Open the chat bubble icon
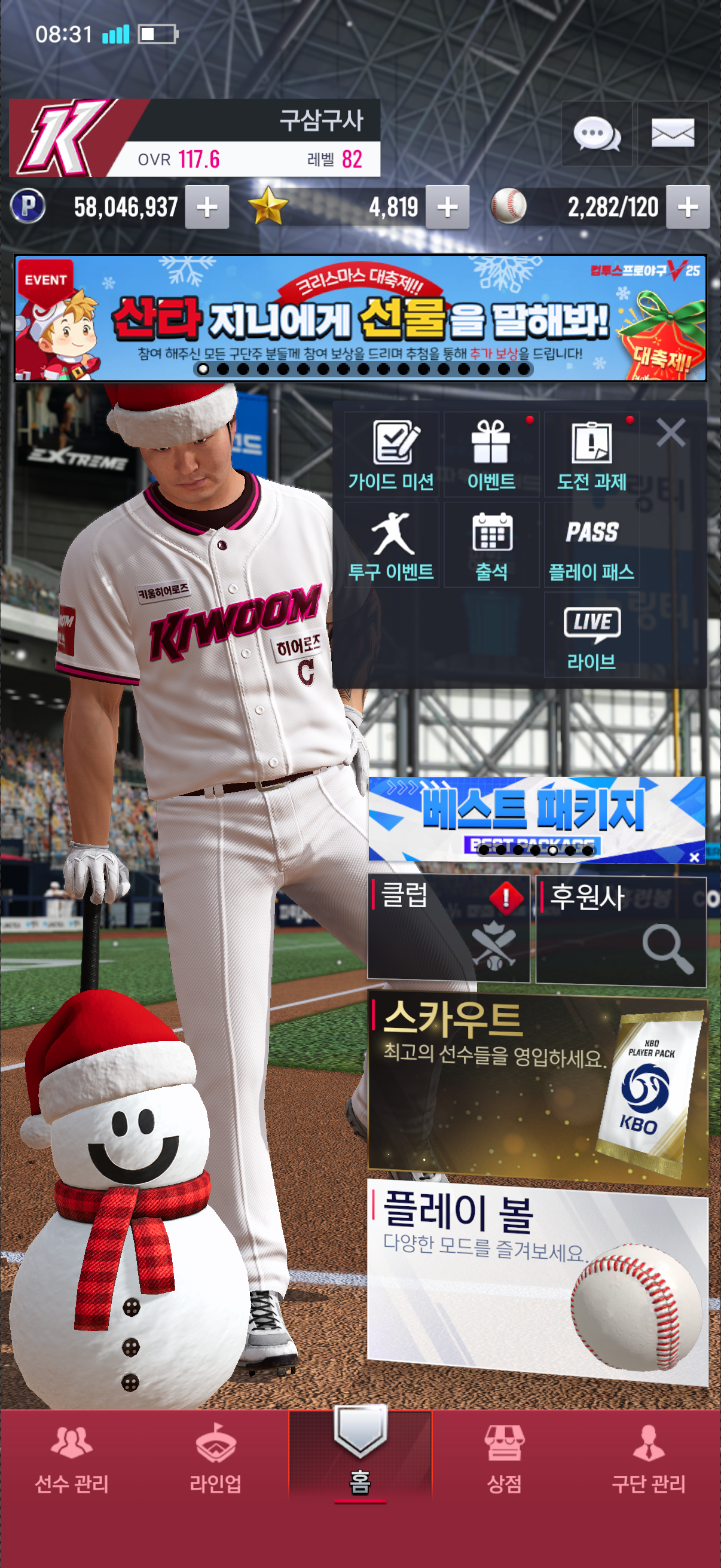Image resolution: width=721 pixels, height=1568 pixels. tap(596, 133)
